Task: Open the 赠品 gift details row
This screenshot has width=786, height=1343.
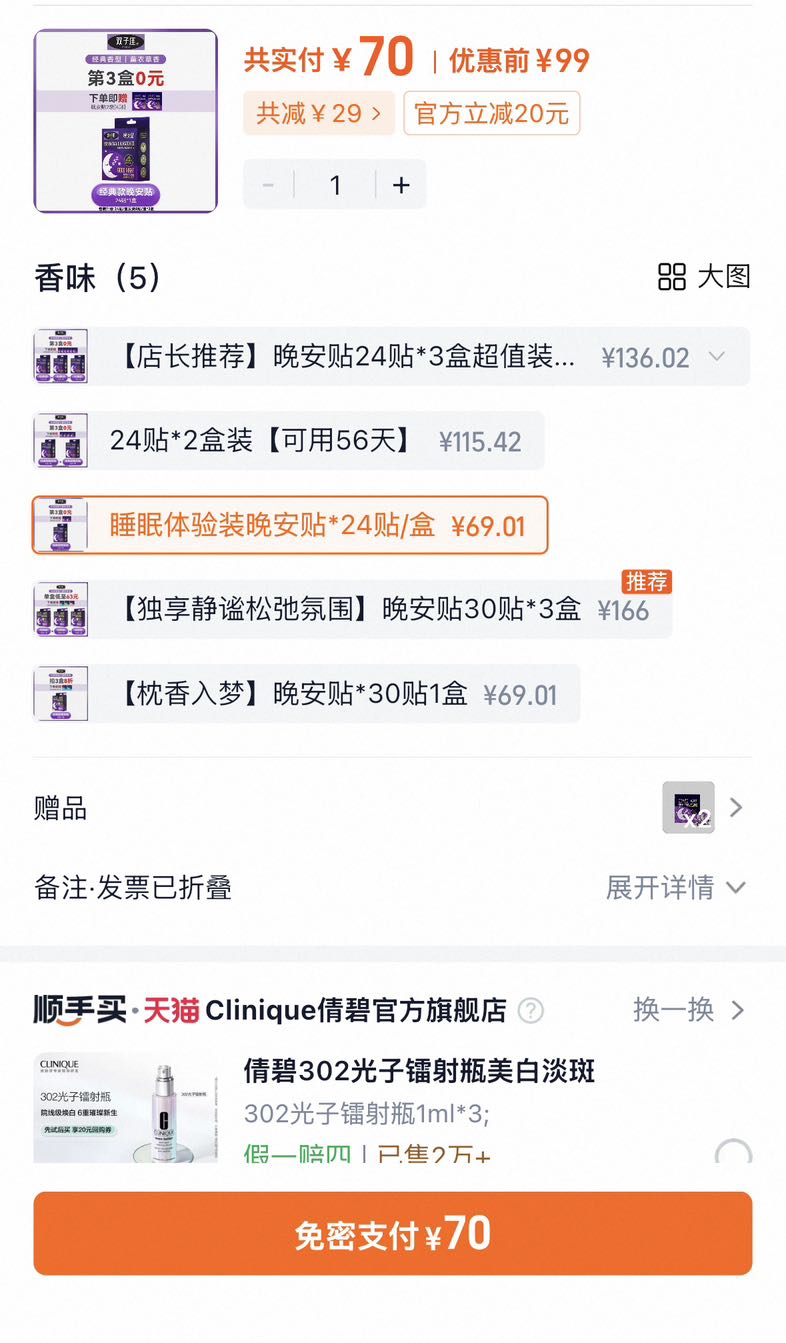Action: pyautogui.click(x=392, y=808)
